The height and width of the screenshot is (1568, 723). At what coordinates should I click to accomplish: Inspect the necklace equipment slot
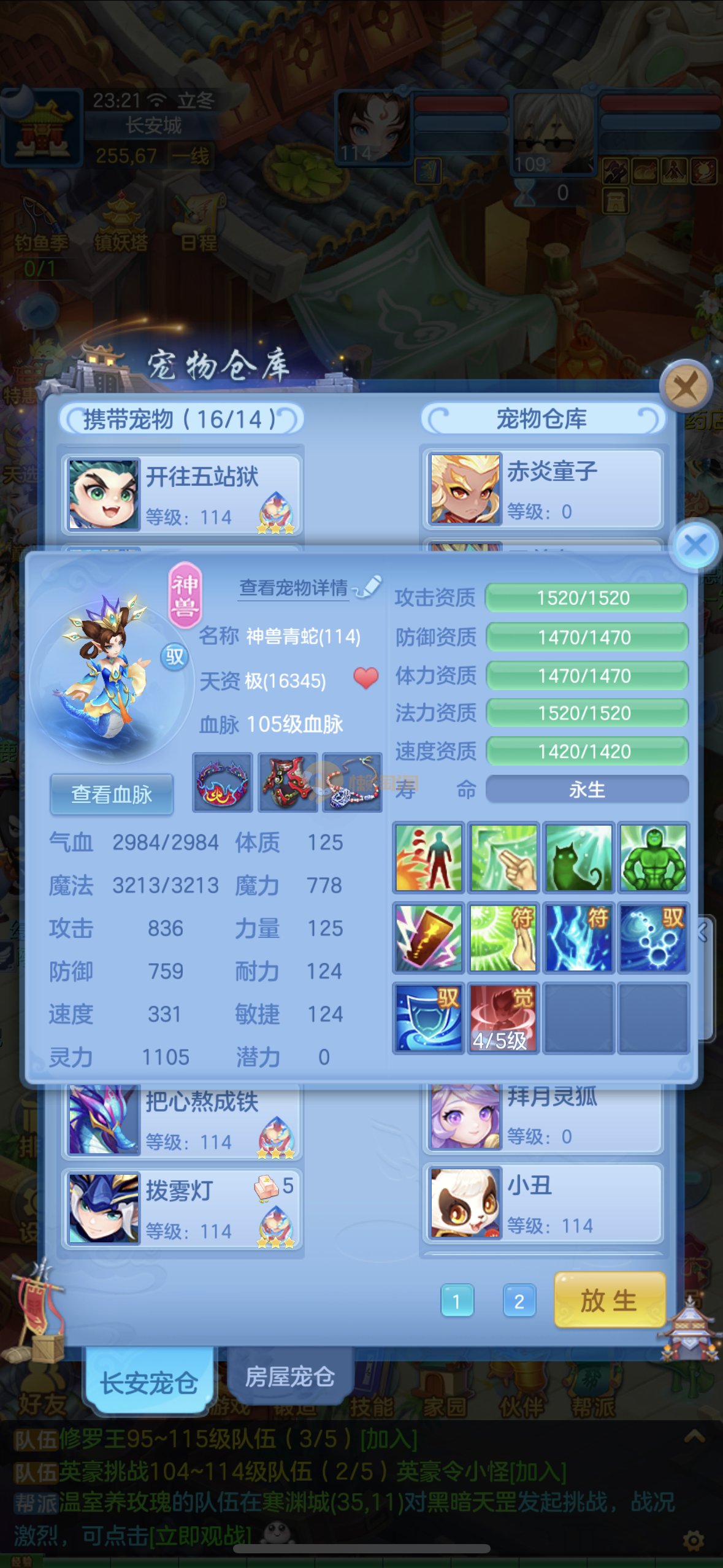point(353,782)
